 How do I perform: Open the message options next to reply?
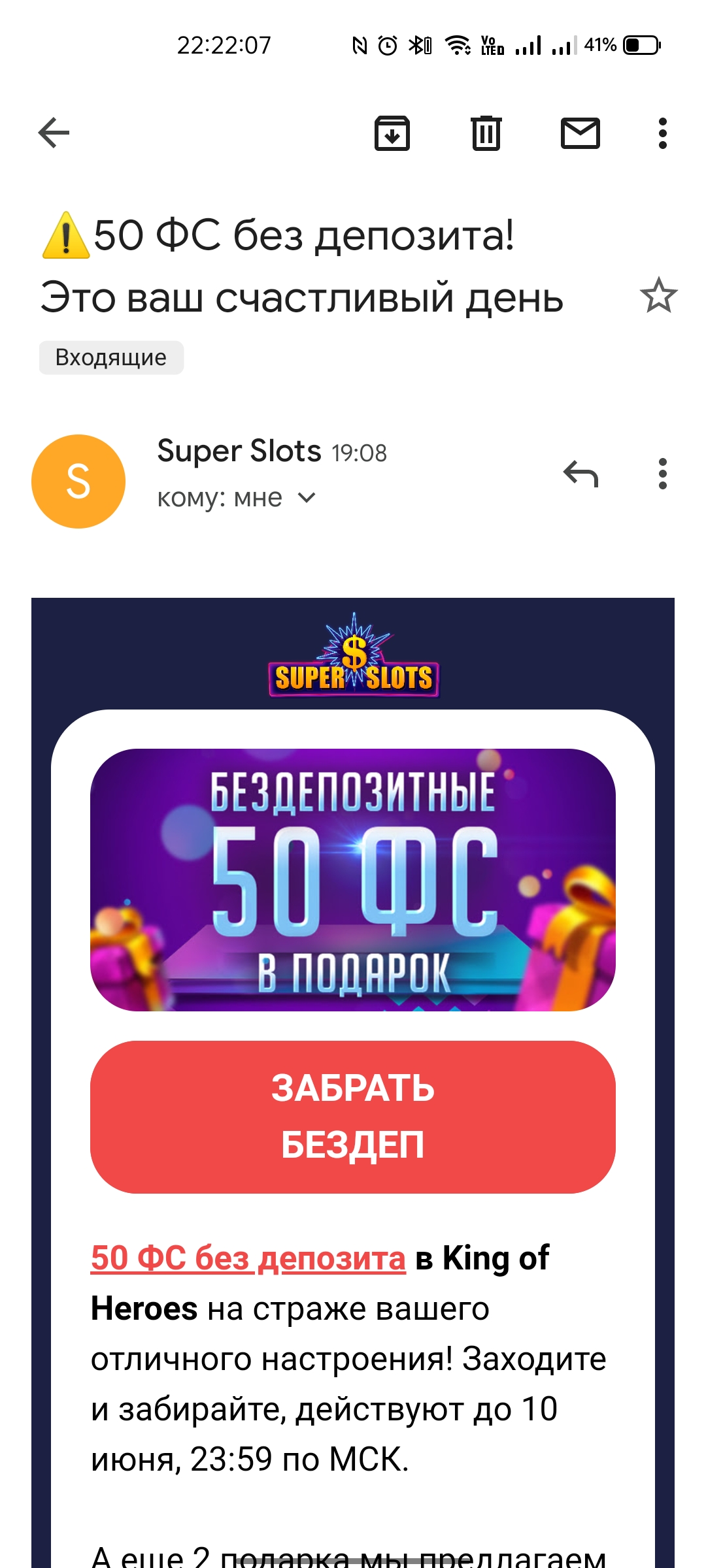click(663, 474)
